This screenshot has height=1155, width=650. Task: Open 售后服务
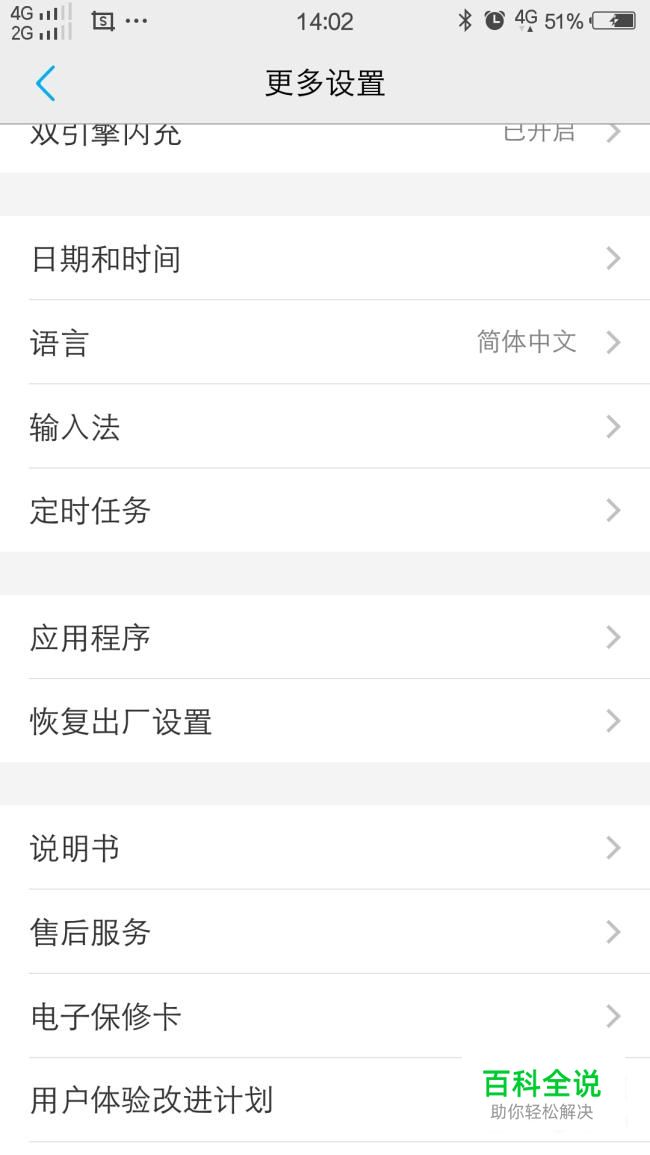(x=325, y=933)
